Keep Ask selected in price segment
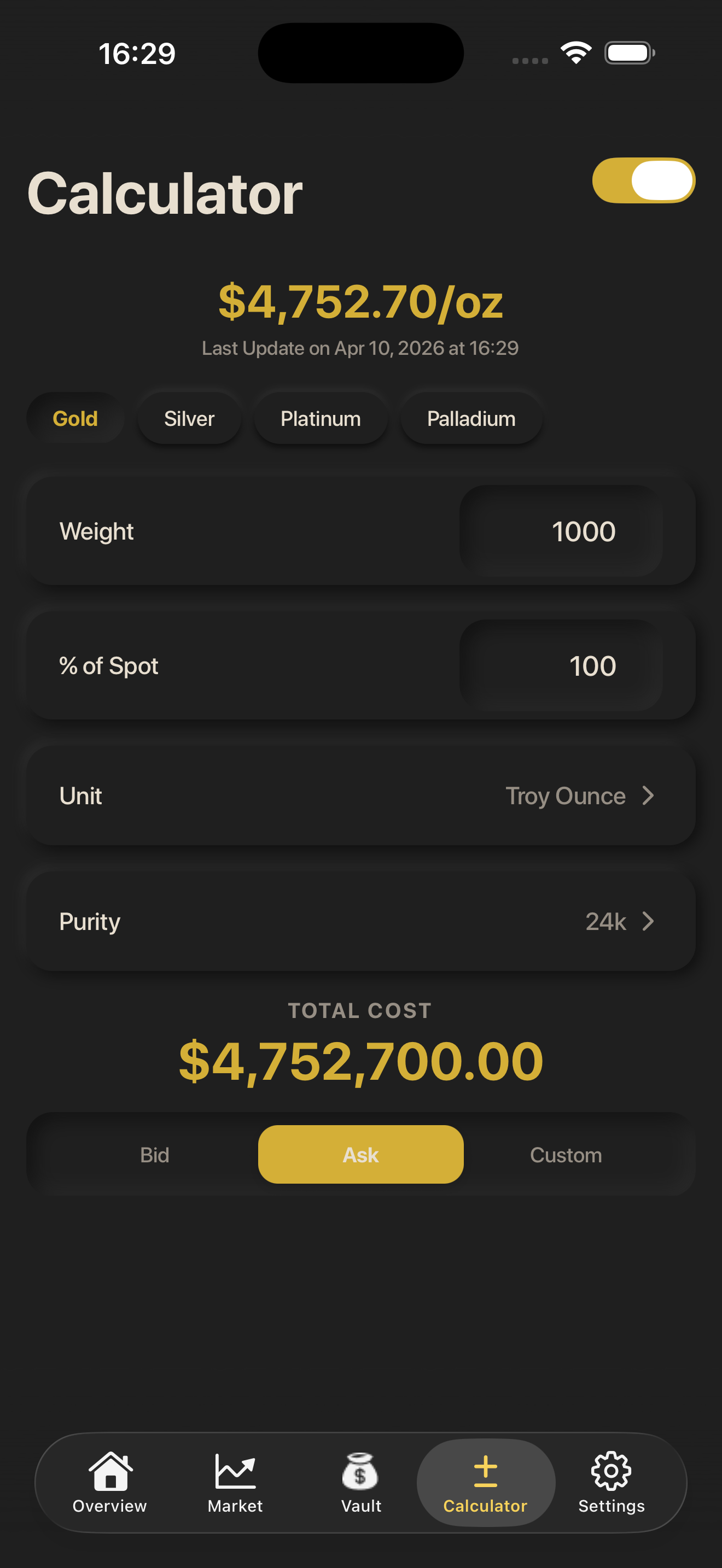This screenshot has width=722, height=1568. [360, 1154]
